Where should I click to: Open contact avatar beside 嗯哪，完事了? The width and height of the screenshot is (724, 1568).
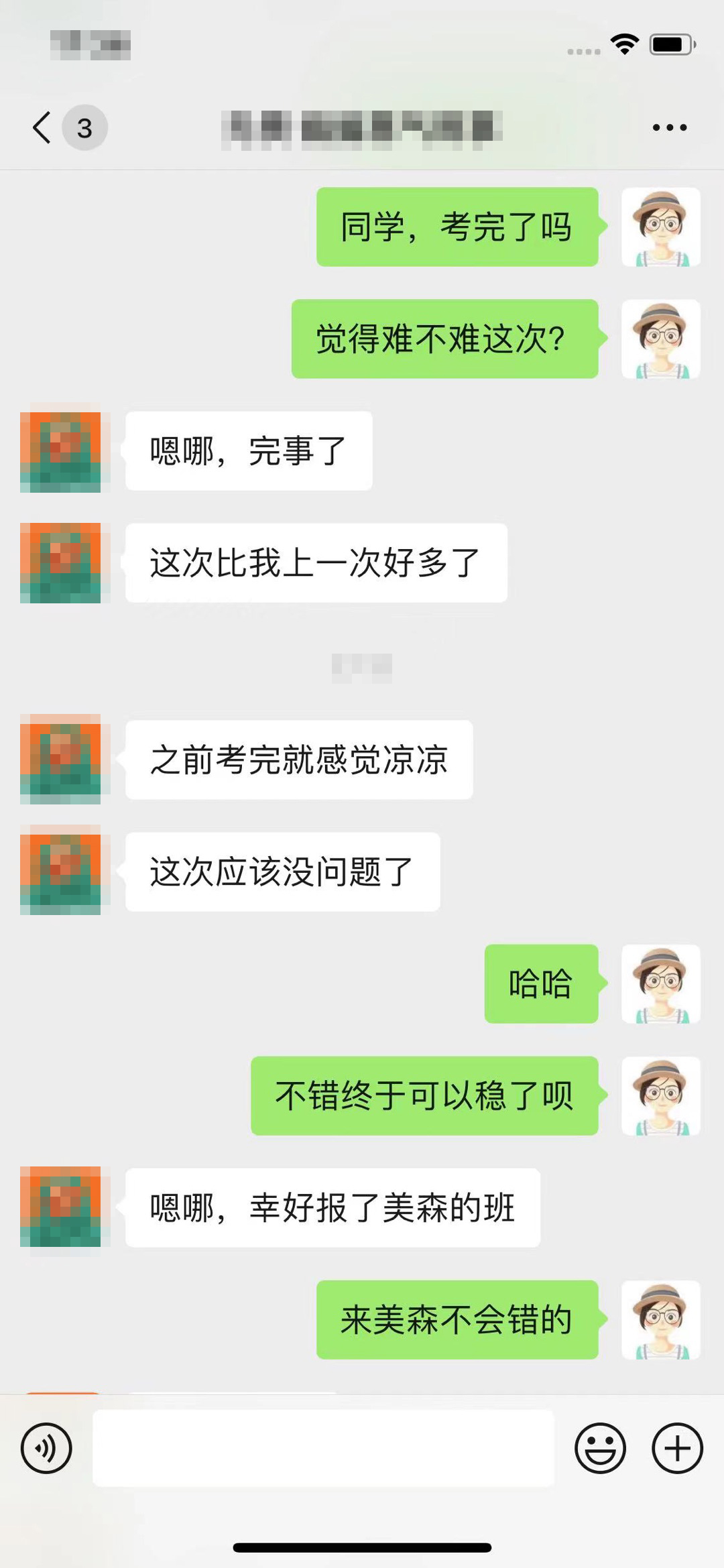click(61, 452)
